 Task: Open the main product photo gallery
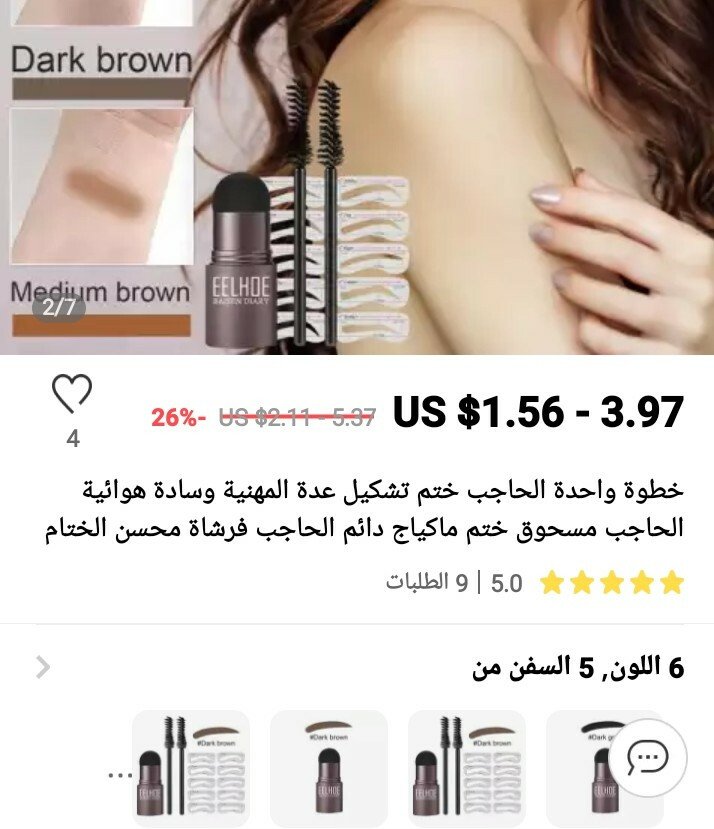(x=357, y=177)
